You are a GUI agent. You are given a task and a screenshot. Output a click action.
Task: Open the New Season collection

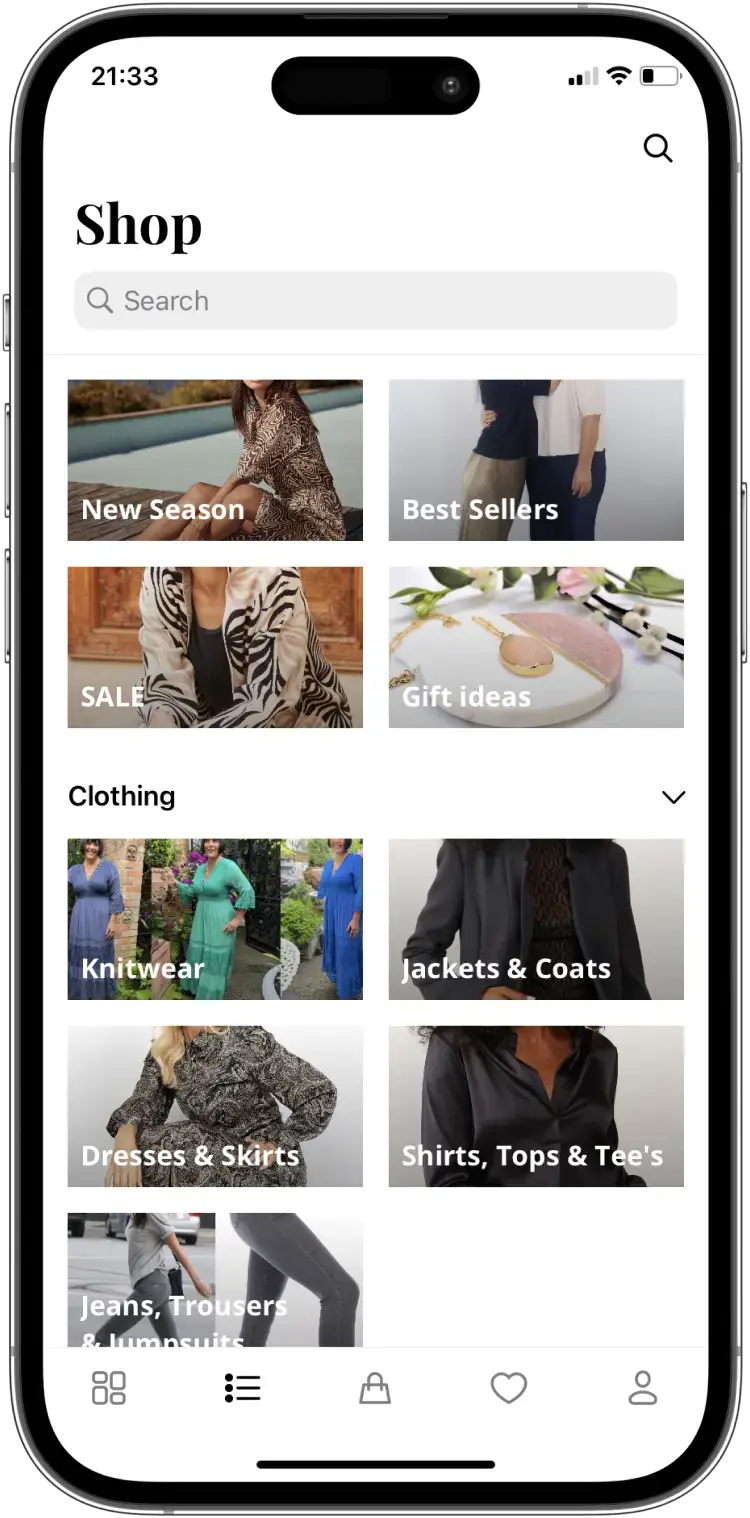coord(215,460)
